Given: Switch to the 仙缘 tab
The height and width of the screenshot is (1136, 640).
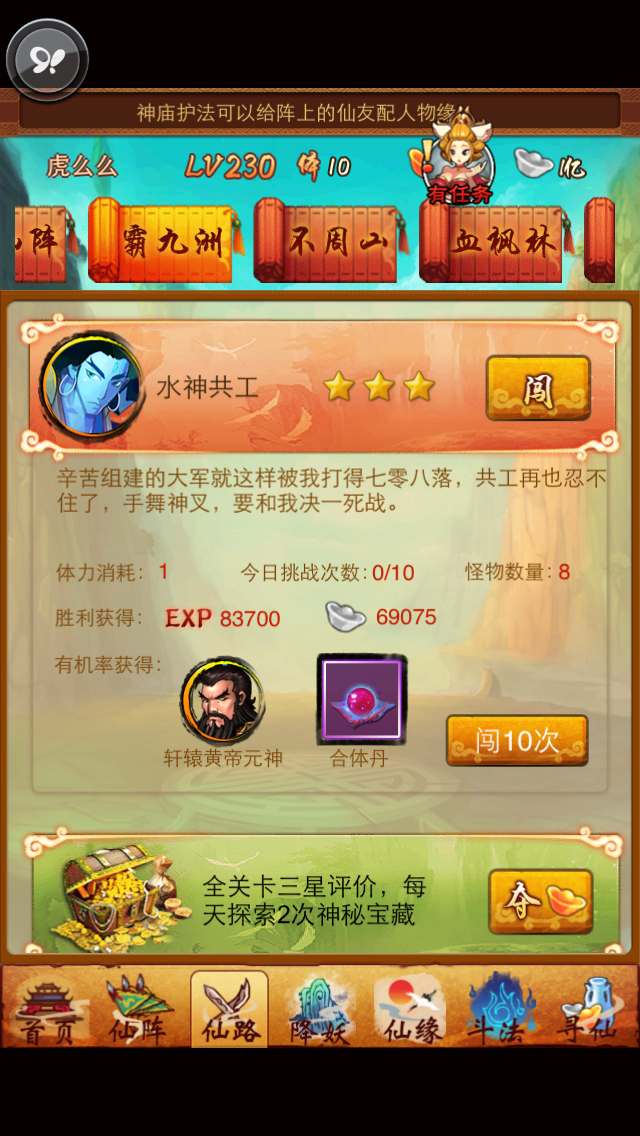Looking at the screenshot, I should pos(409,1010).
